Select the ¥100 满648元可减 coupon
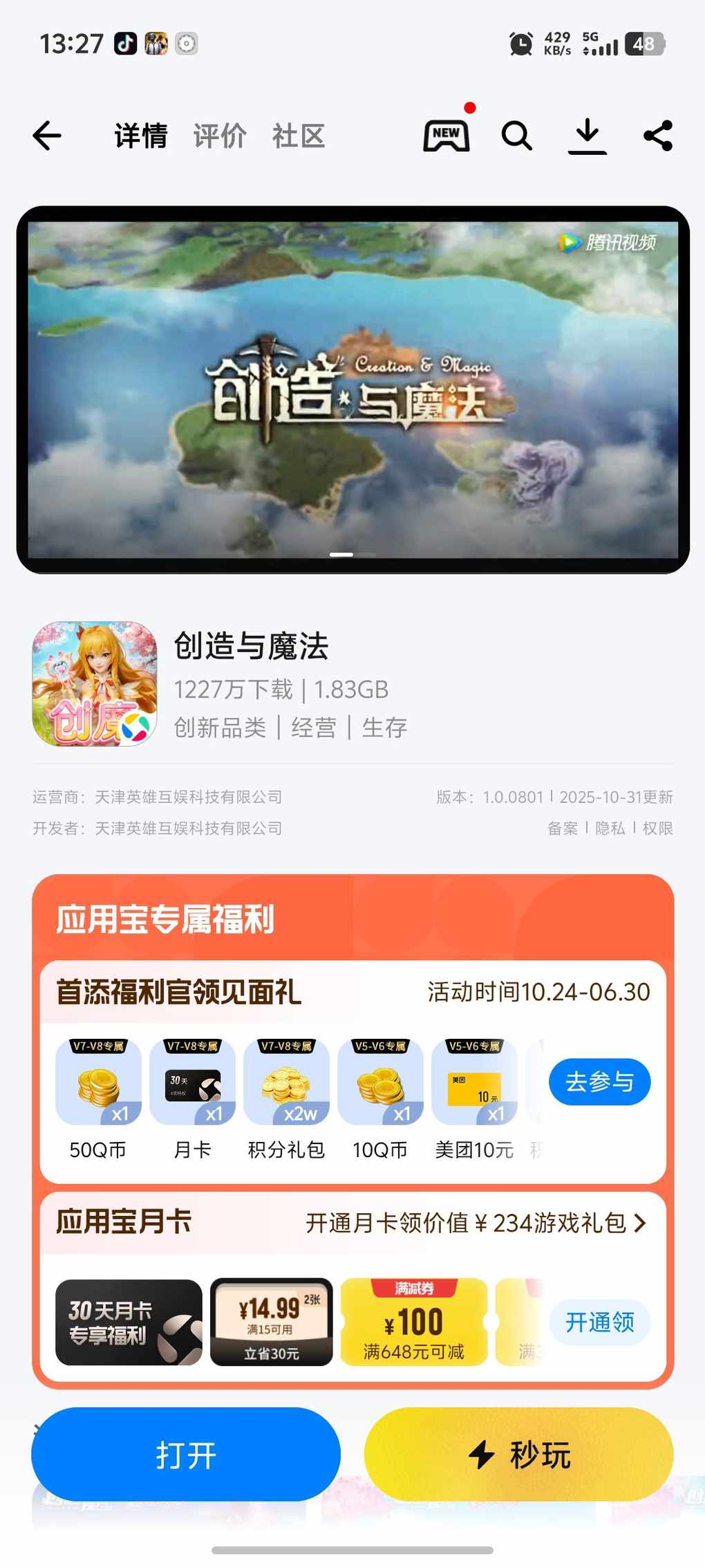This screenshot has width=705, height=1568. point(413,1322)
